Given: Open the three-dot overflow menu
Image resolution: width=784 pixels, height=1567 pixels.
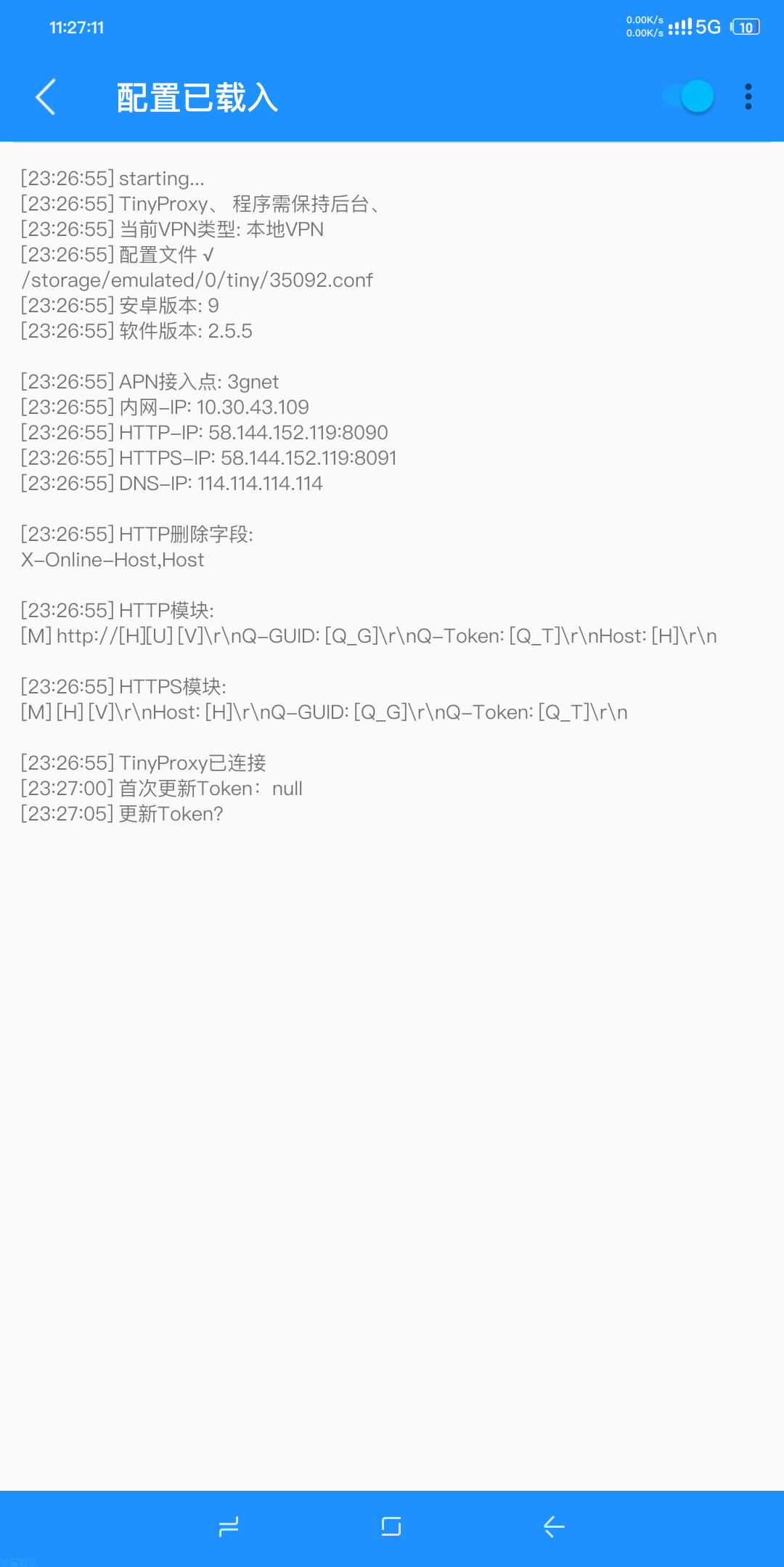Looking at the screenshot, I should pos(748,97).
